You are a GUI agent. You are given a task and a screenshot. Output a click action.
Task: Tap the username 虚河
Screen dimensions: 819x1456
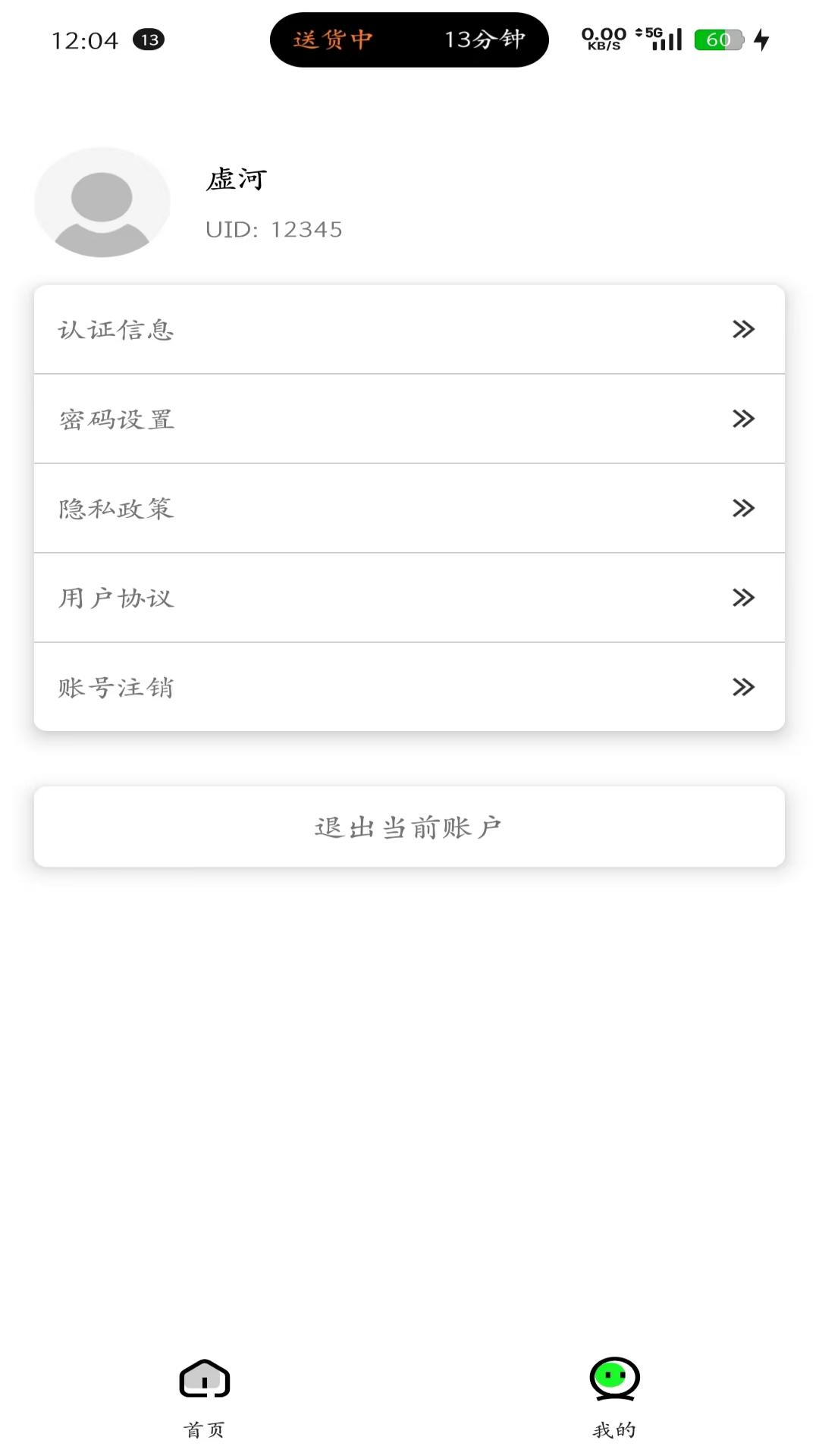click(236, 181)
